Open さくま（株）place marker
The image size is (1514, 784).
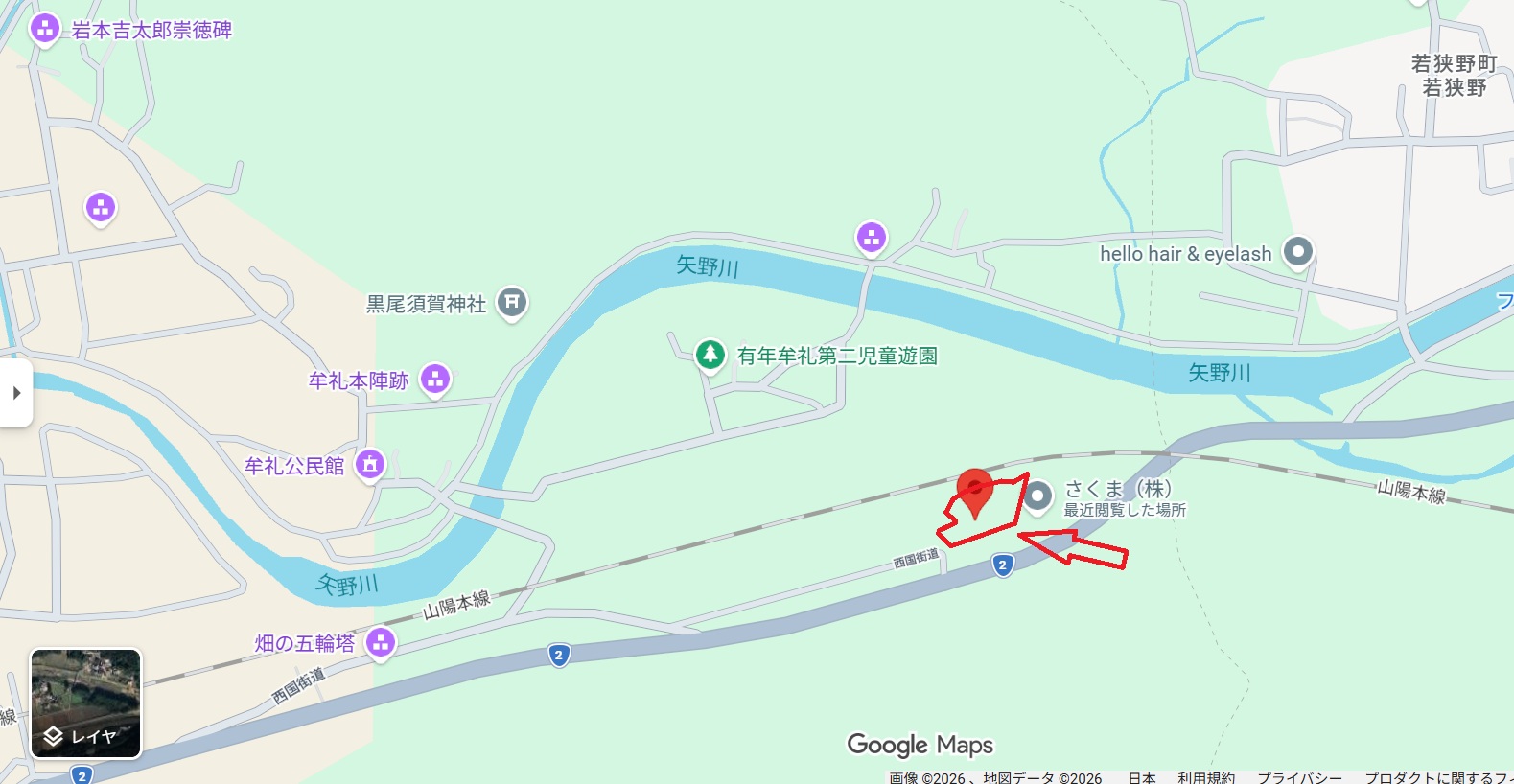[1037, 496]
